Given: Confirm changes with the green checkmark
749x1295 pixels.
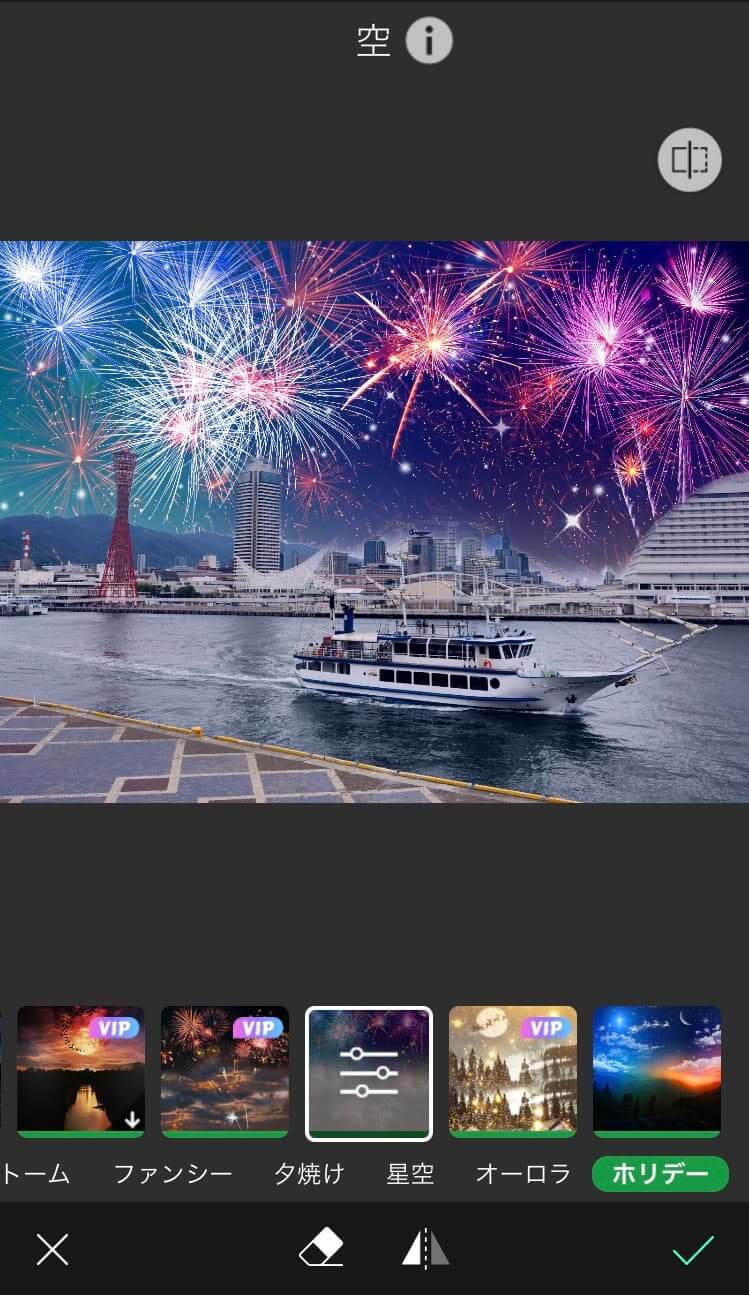Looking at the screenshot, I should (x=693, y=1249).
